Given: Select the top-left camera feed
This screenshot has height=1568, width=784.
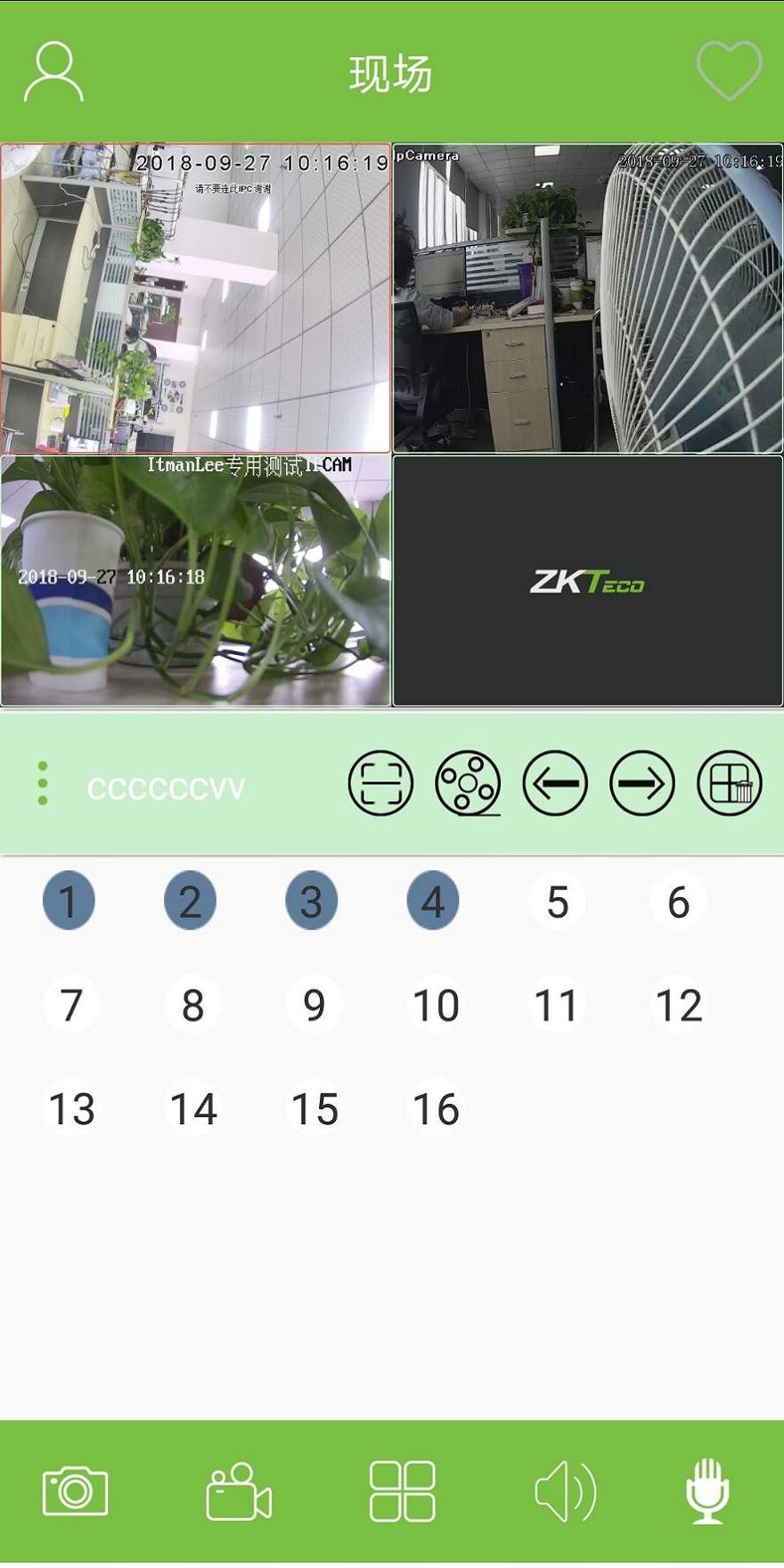Looking at the screenshot, I should coord(196,298).
